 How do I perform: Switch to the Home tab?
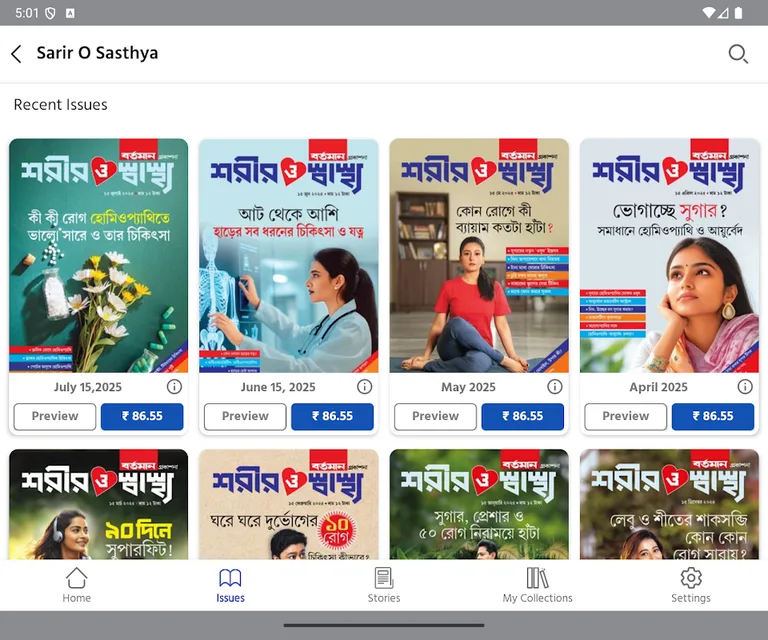[77, 585]
